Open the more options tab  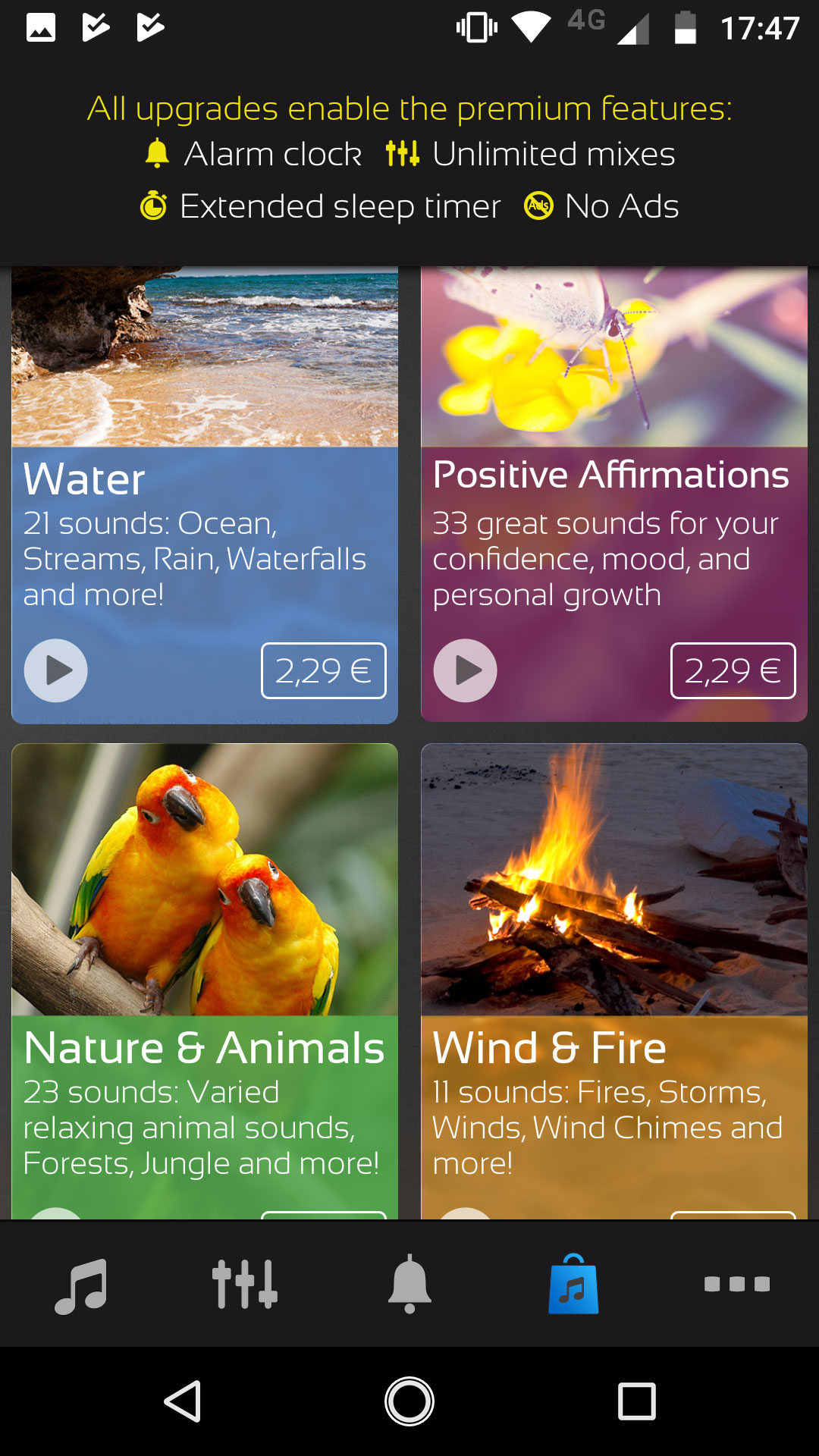[x=737, y=1285]
